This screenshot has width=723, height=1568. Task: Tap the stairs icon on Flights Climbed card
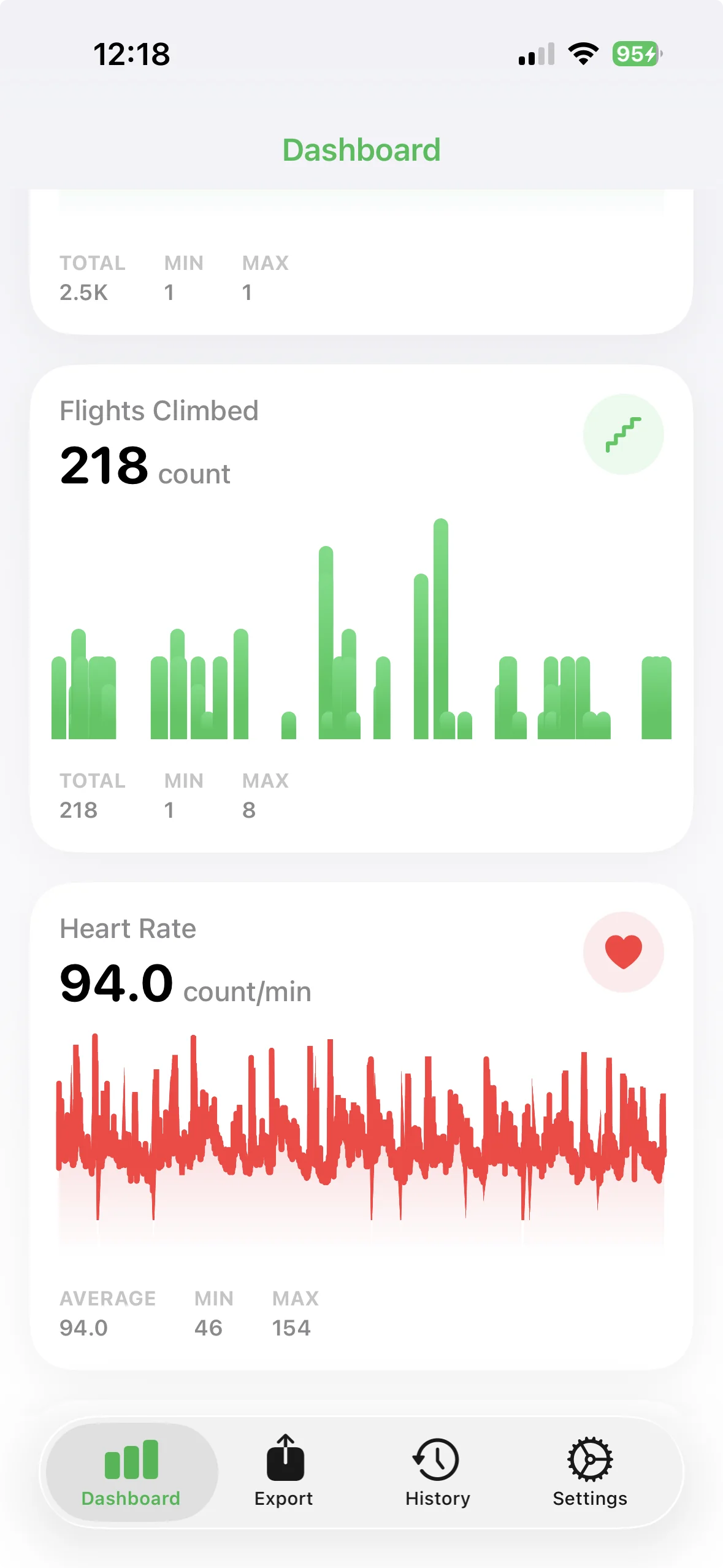[x=623, y=433]
